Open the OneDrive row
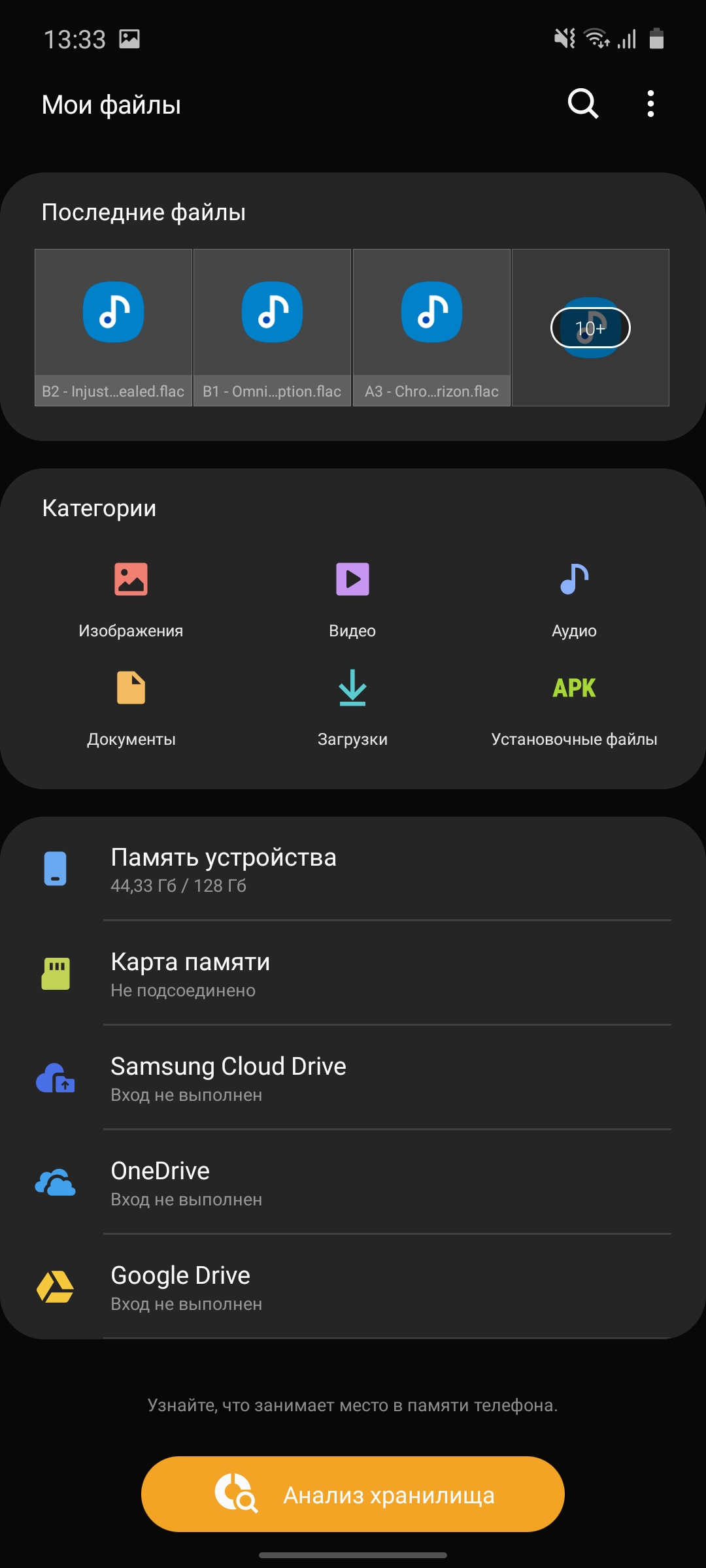Image resolution: width=706 pixels, height=1568 pixels. (x=353, y=1183)
